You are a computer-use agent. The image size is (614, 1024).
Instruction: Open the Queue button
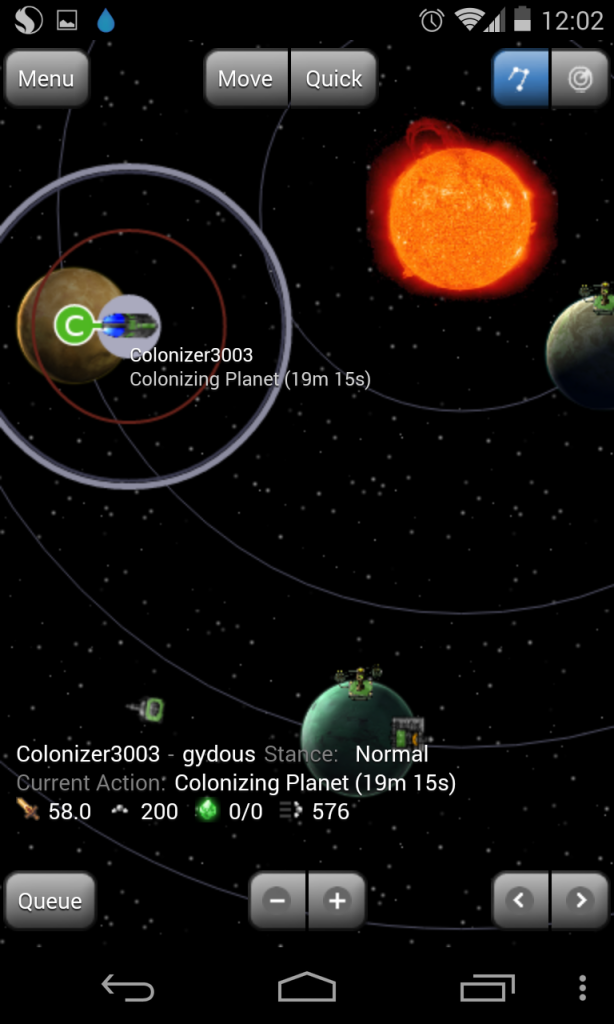pyautogui.click(x=50, y=900)
